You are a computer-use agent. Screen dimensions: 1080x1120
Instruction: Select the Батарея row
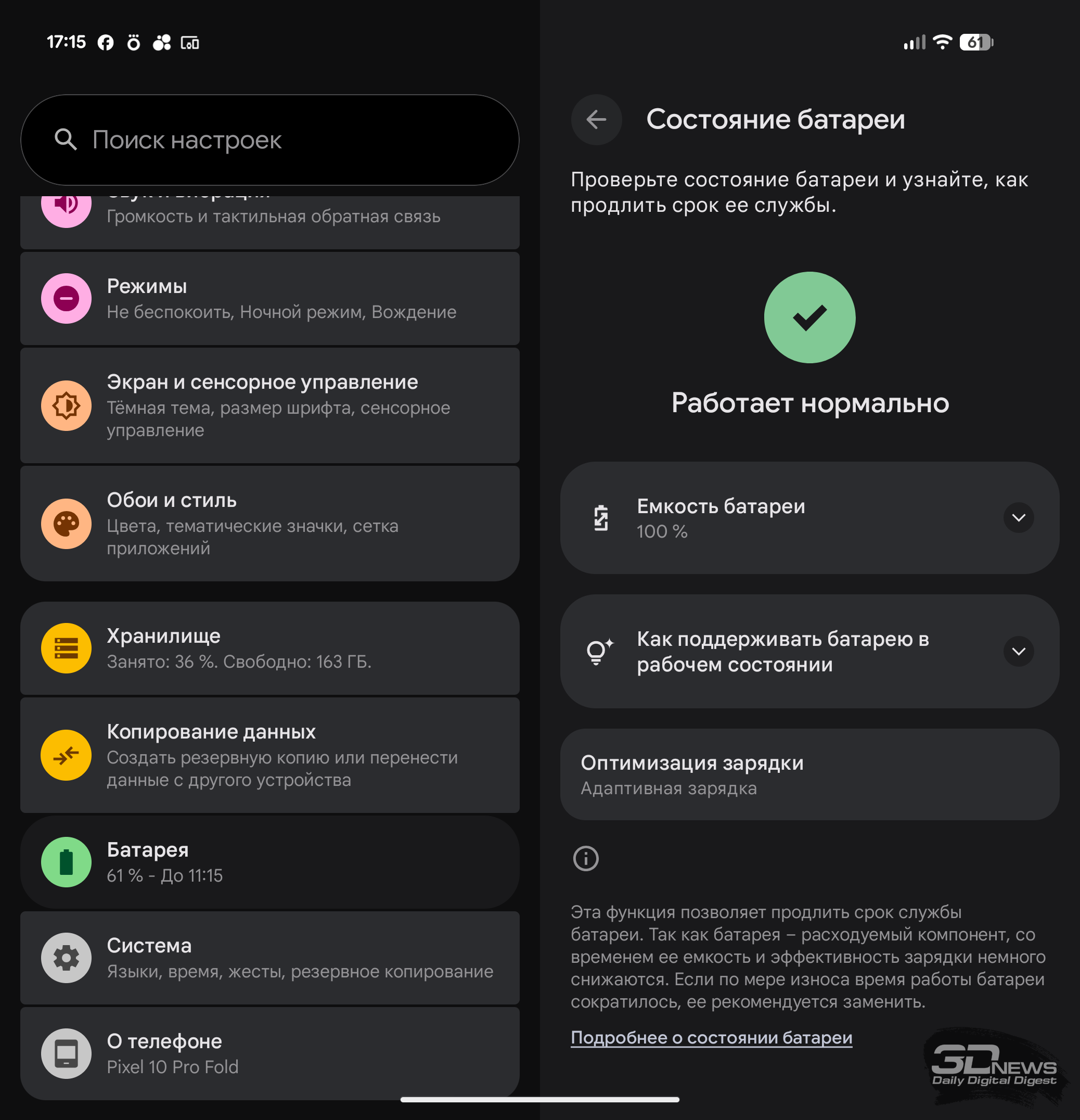pos(269,862)
